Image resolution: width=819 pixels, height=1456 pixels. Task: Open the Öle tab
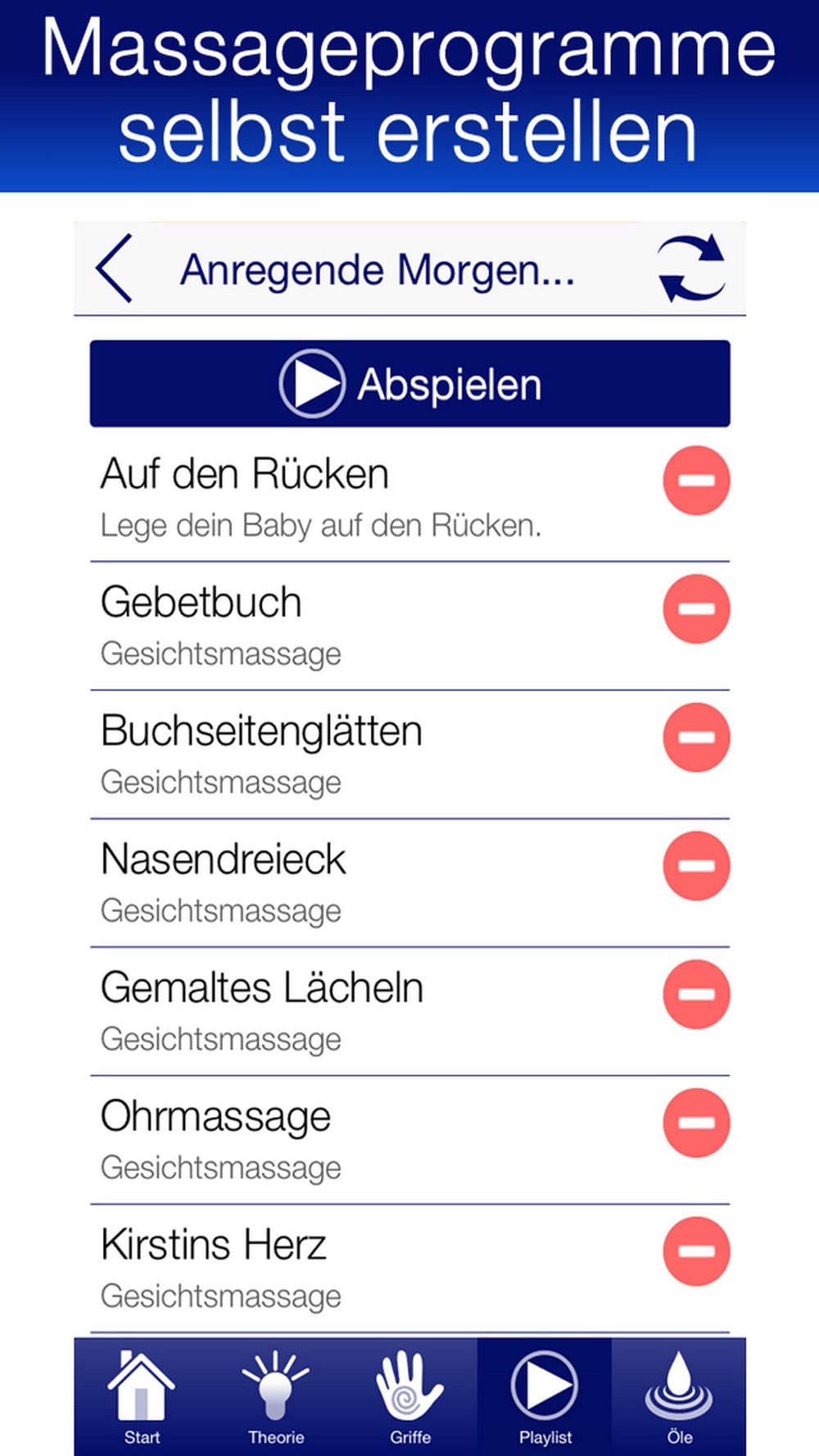[x=679, y=1397]
